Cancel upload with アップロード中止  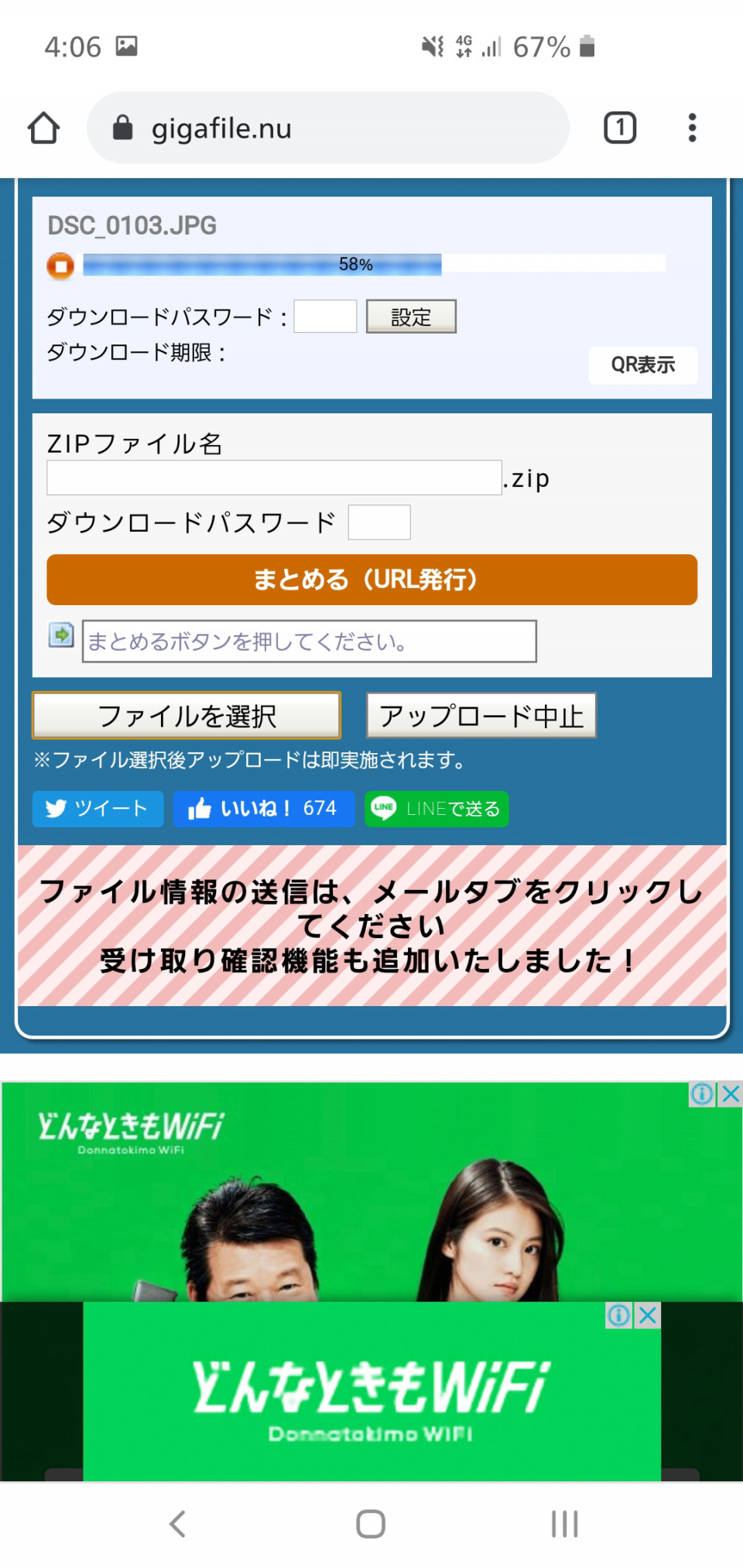pyautogui.click(x=481, y=715)
